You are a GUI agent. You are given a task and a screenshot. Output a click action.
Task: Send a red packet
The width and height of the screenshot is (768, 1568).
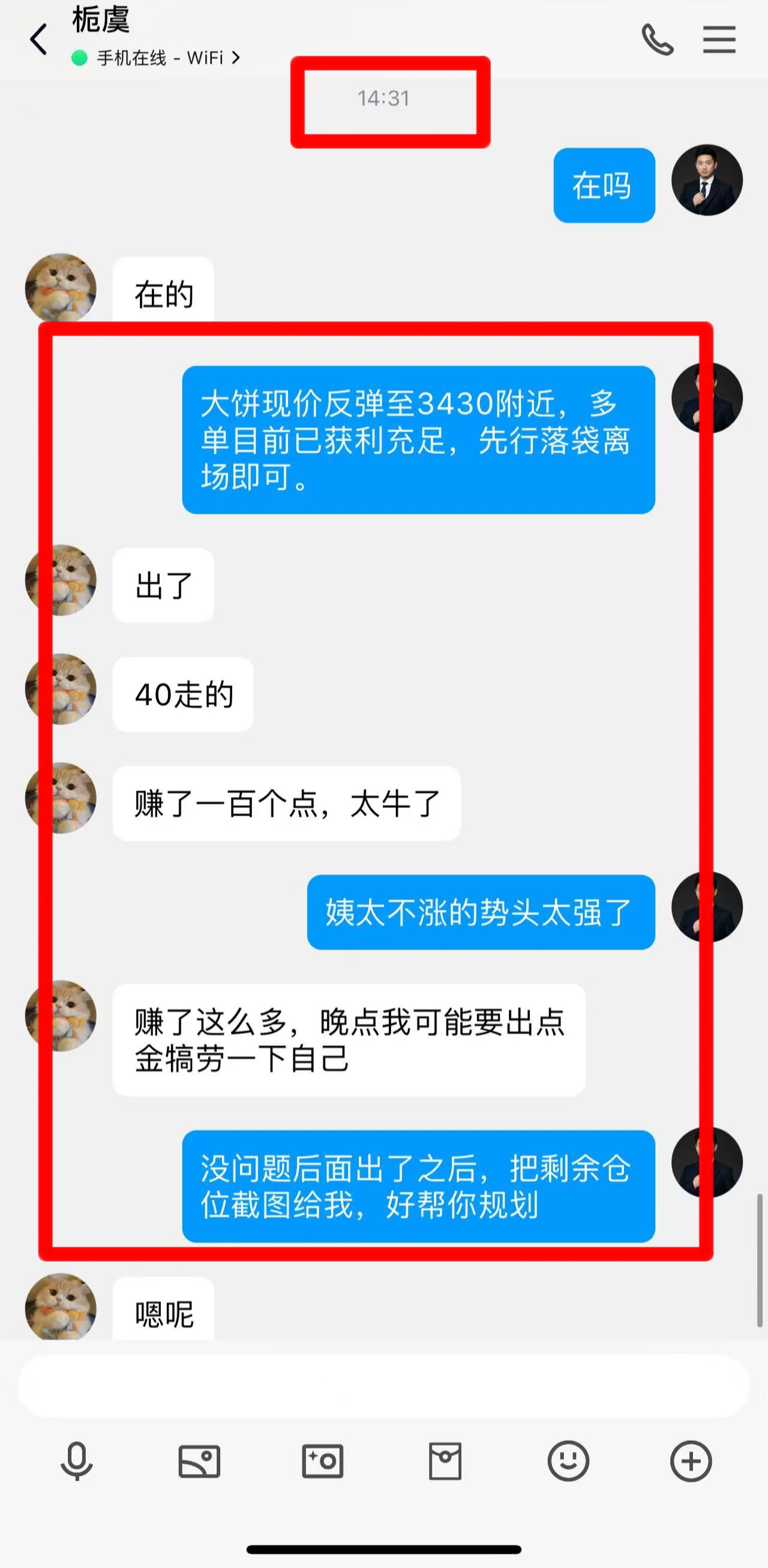[x=445, y=1461]
